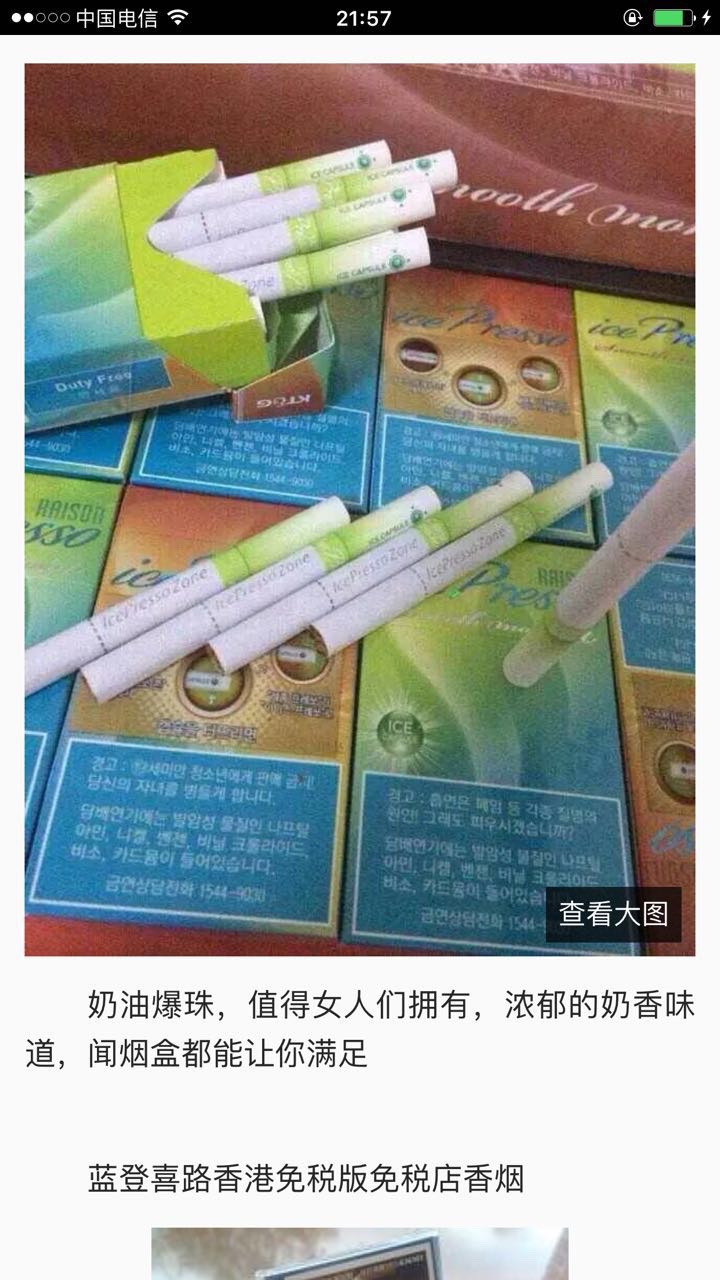Open the partially visible image below 蓝登喜路 text
Image resolution: width=720 pixels, height=1280 pixels.
pos(359,1254)
